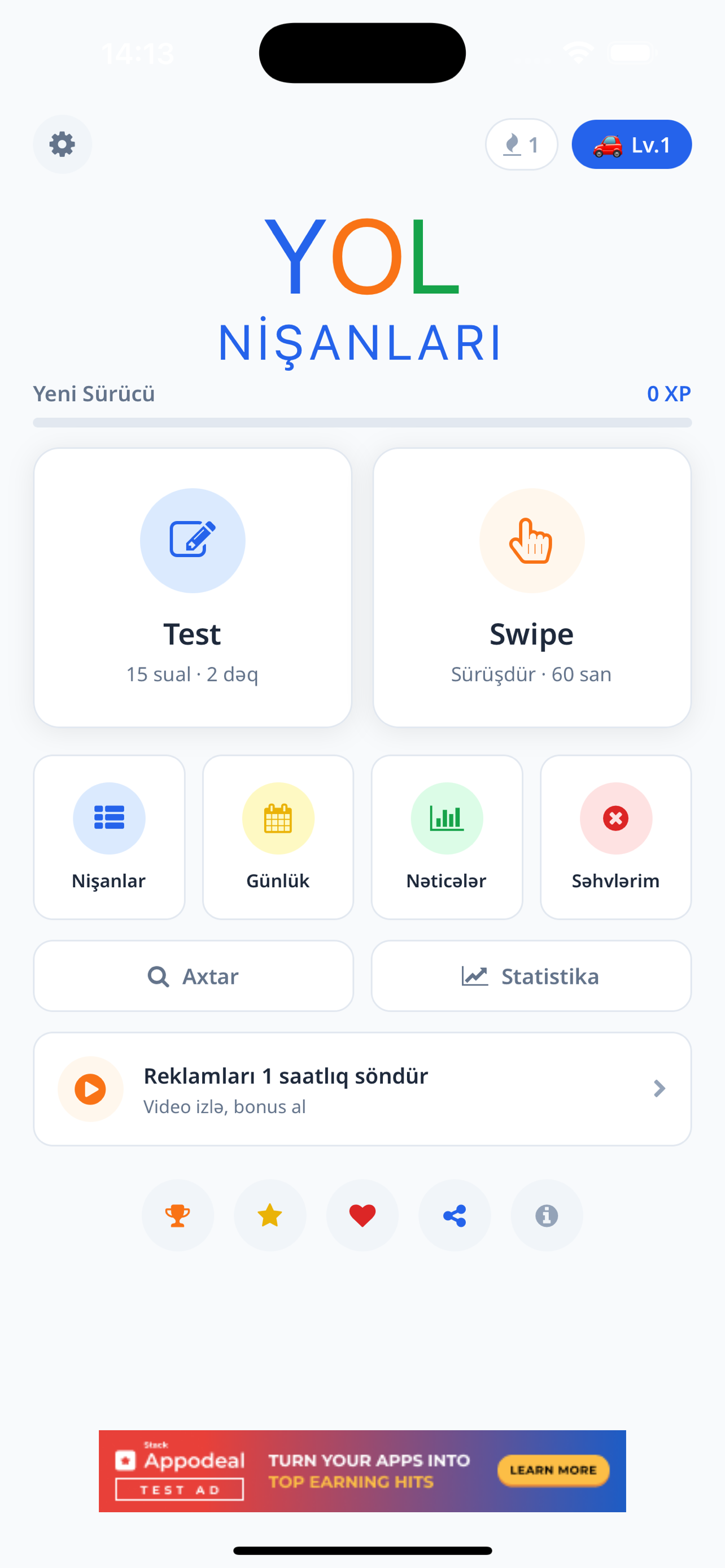Select the Nişanlar list icon
Image resolution: width=725 pixels, height=1568 pixels.
tap(109, 818)
